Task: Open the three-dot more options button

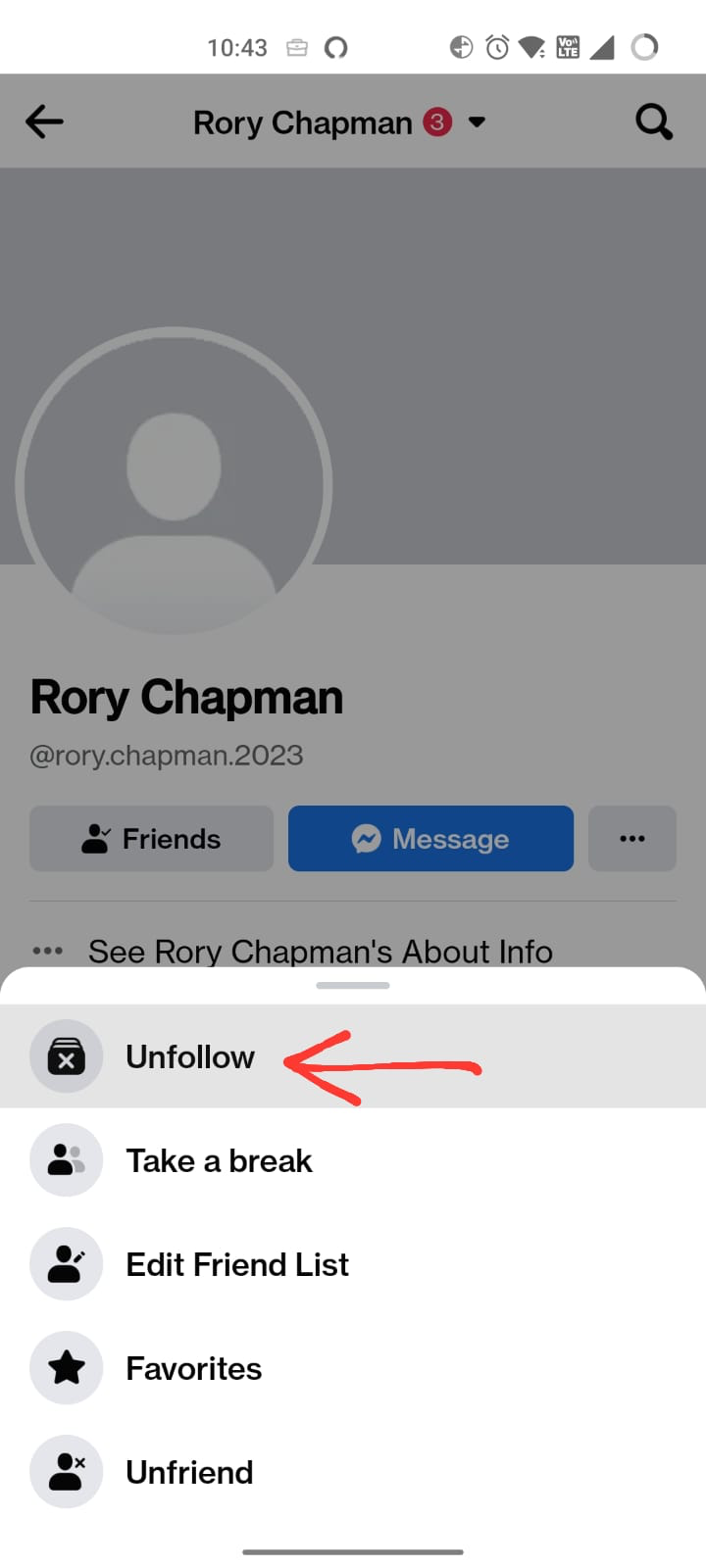Action: 632,839
